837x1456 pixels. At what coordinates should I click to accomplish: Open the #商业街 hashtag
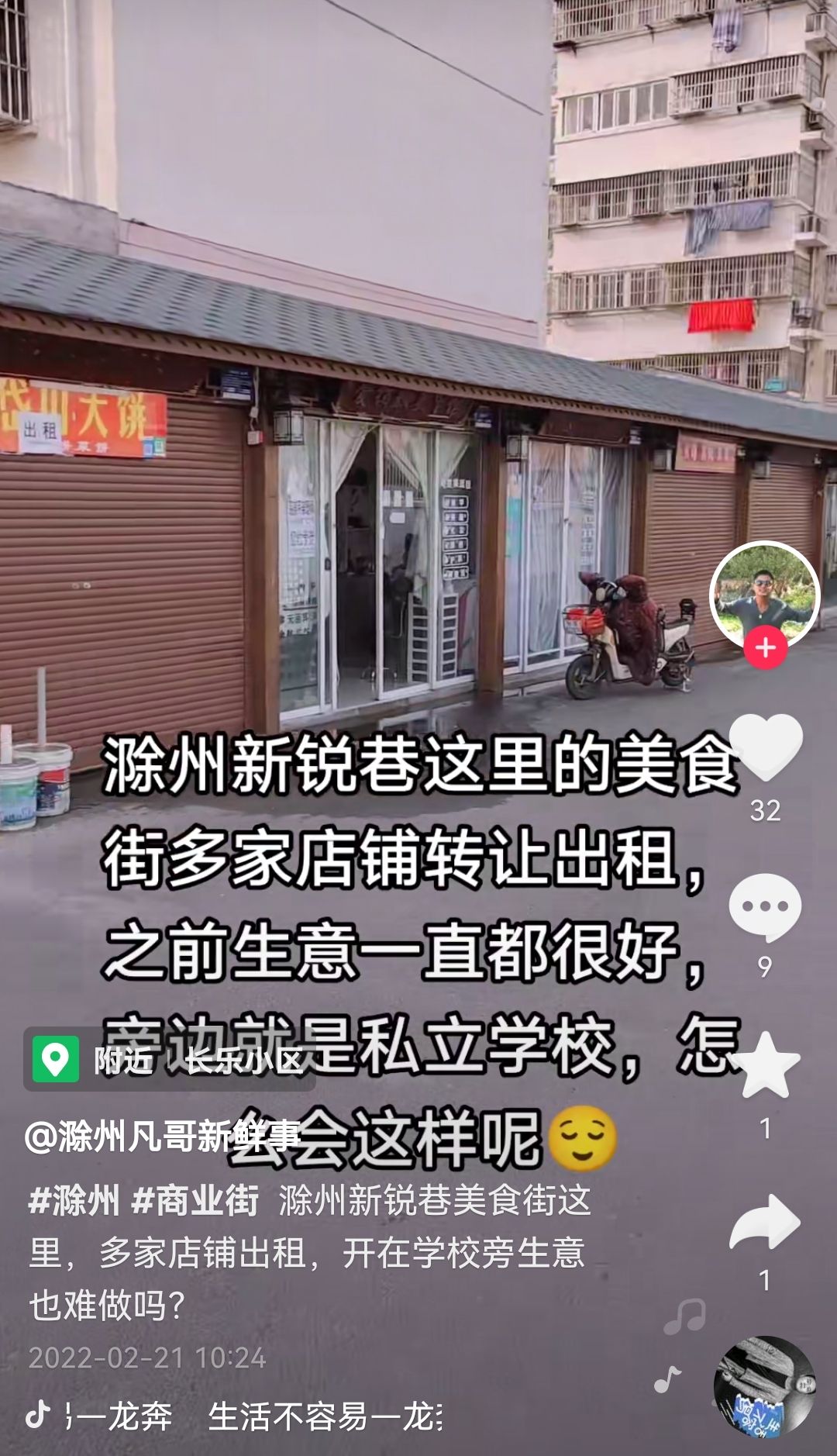click(x=195, y=1201)
